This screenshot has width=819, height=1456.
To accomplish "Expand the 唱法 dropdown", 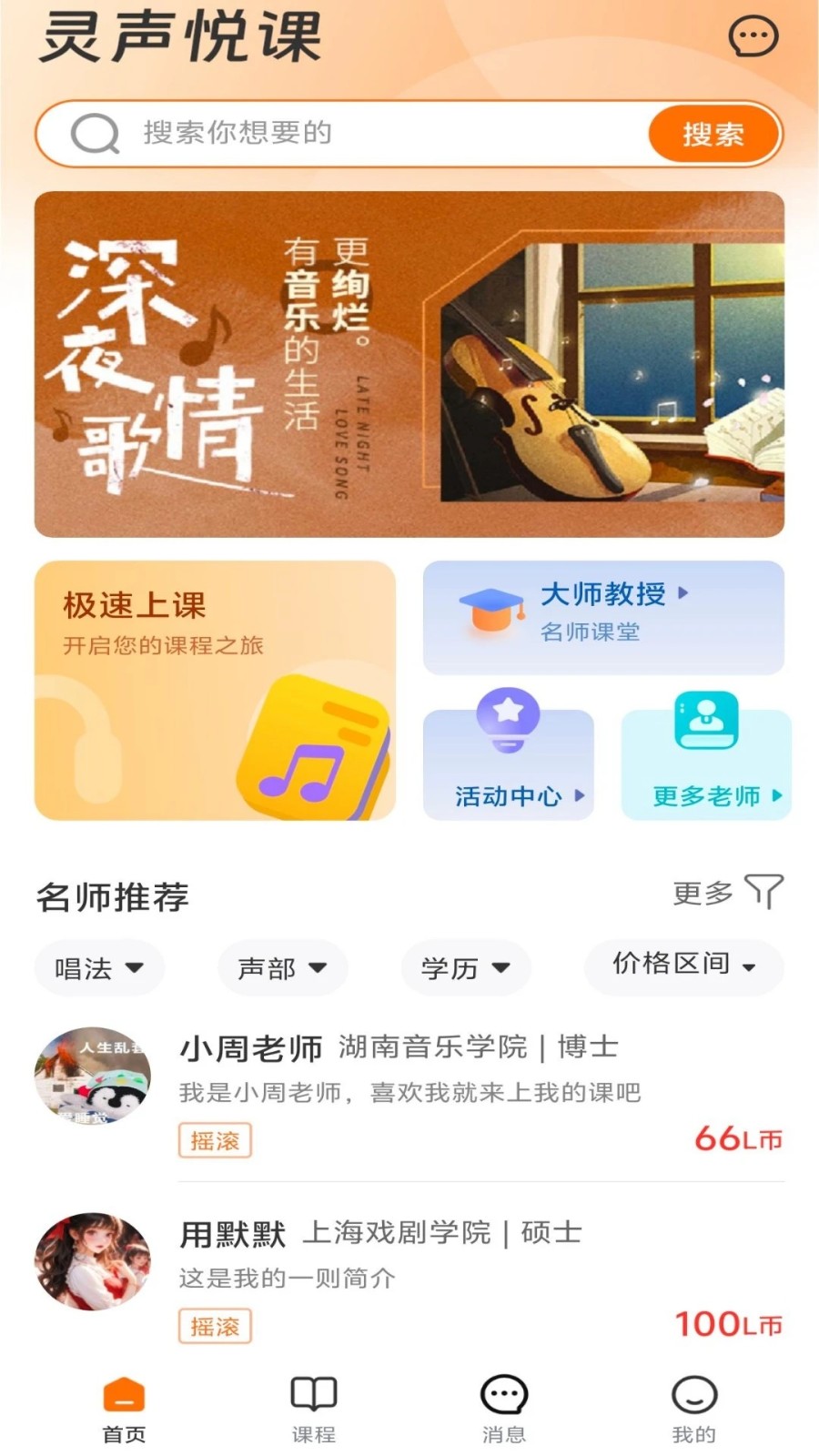I will click(x=99, y=967).
